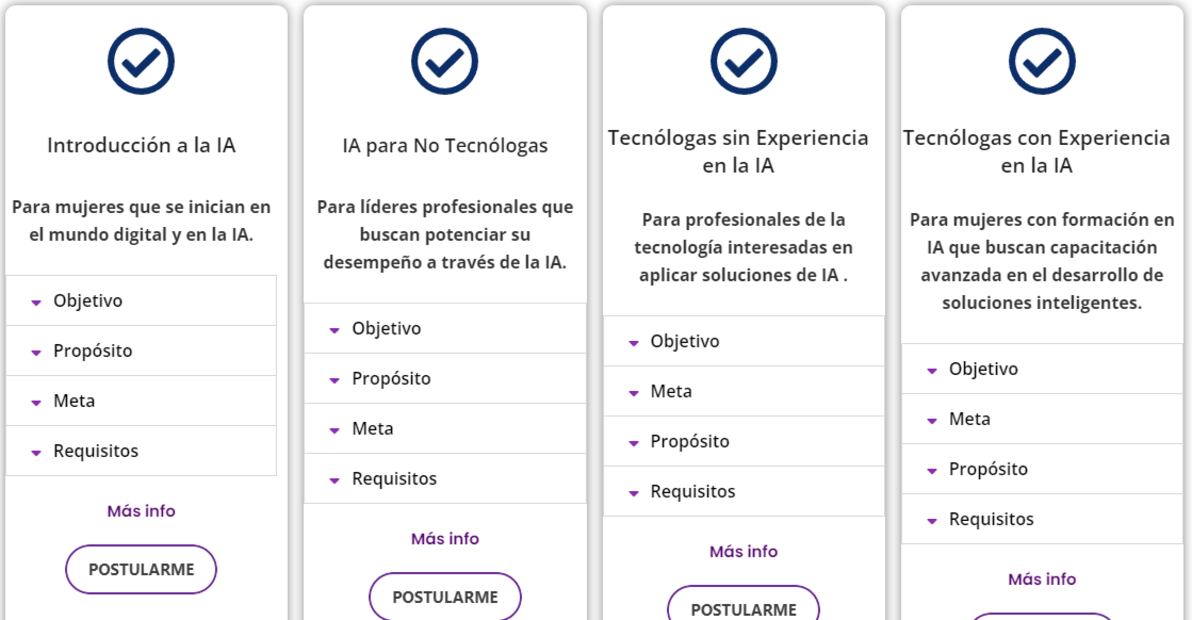
Task: Expand Requisitos under Tecnólogas sin Experiencia
Action: [692, 491]
